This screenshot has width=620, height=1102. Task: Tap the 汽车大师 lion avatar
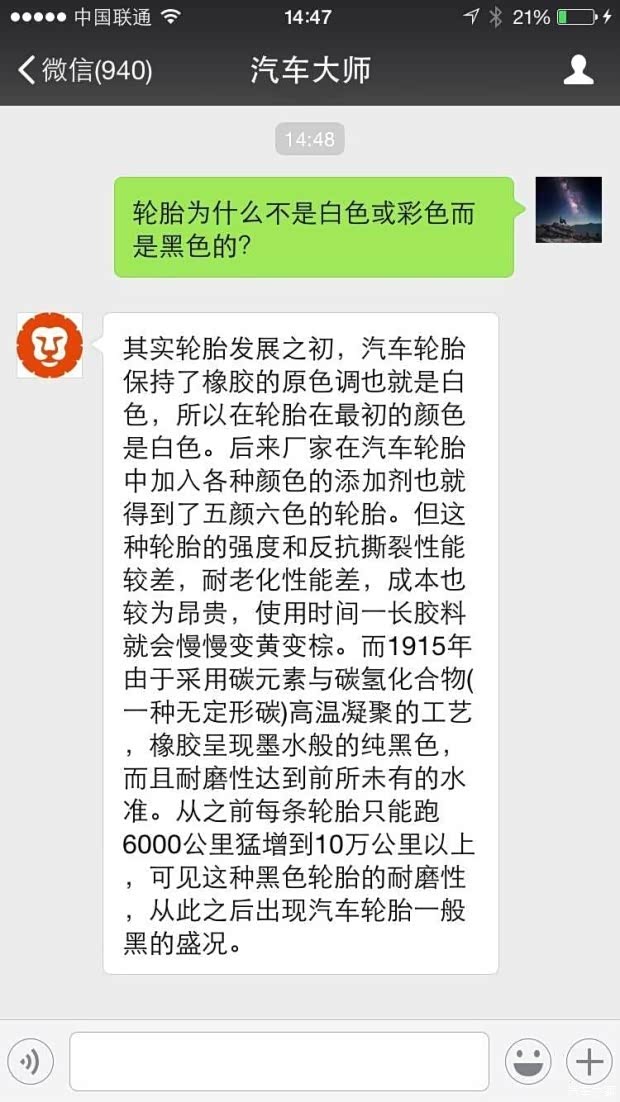[x=49, y=345]
